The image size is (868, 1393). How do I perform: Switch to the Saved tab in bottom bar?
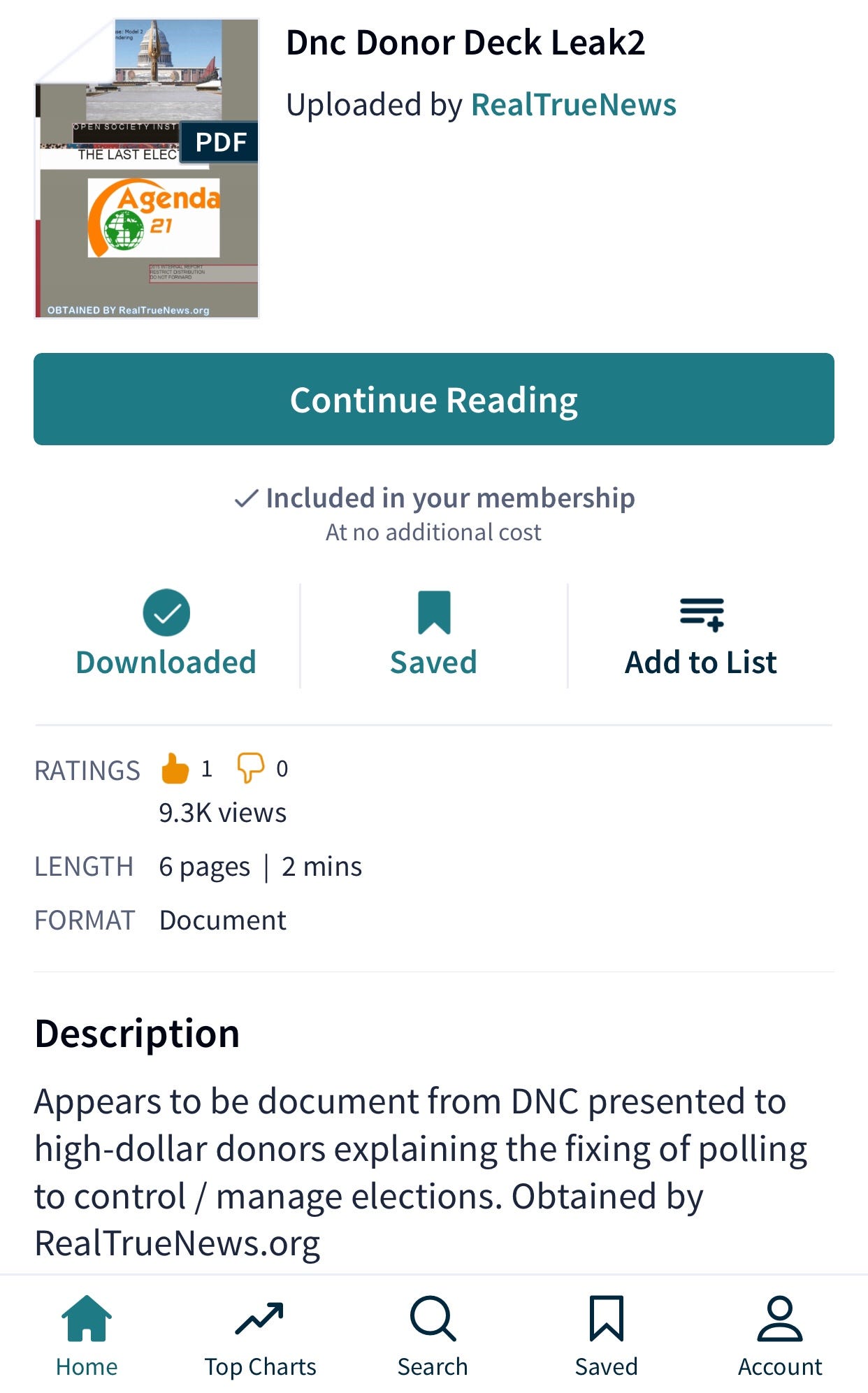[x=606, y=1335]
